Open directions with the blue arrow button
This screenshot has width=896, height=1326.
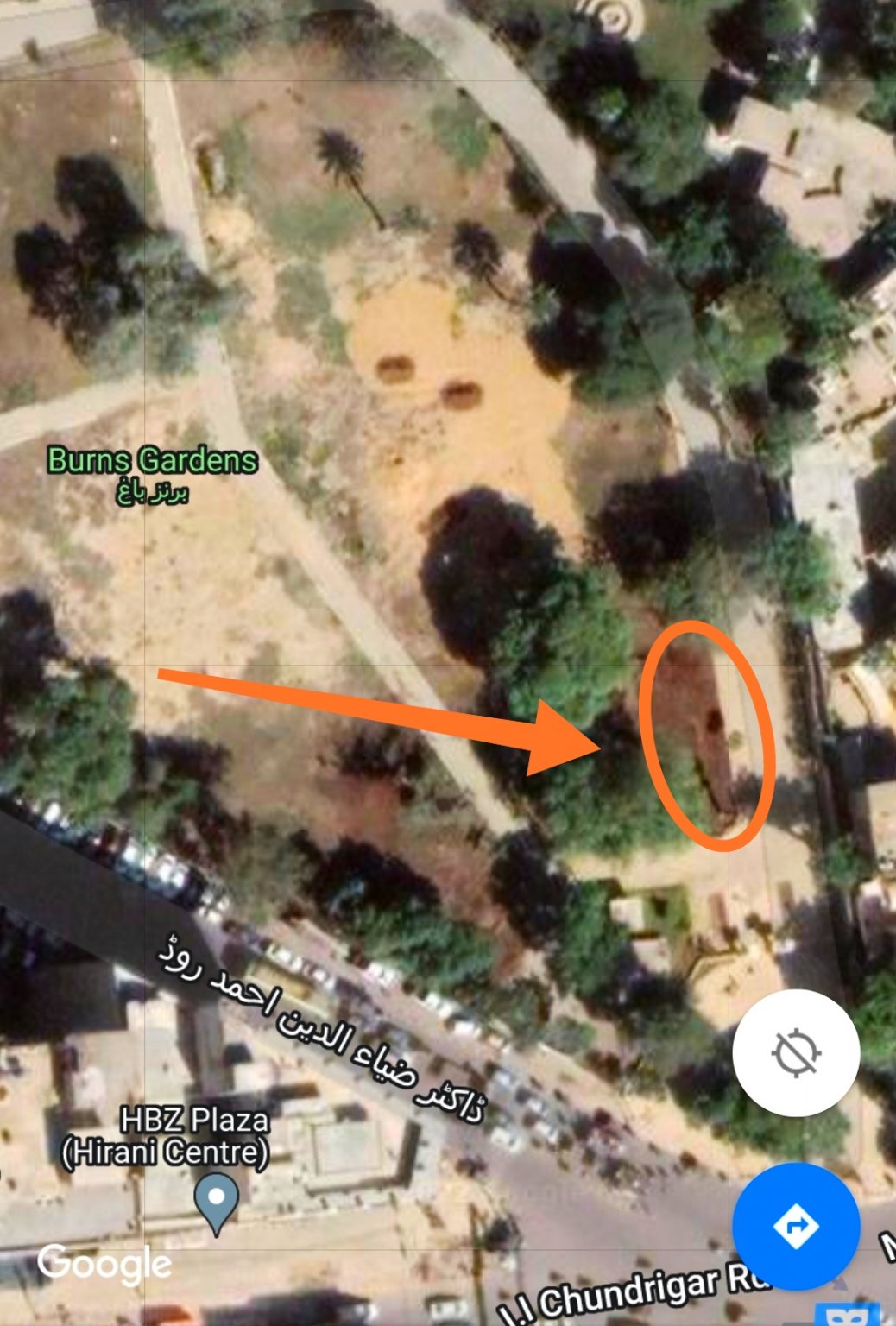(796, 1226)
